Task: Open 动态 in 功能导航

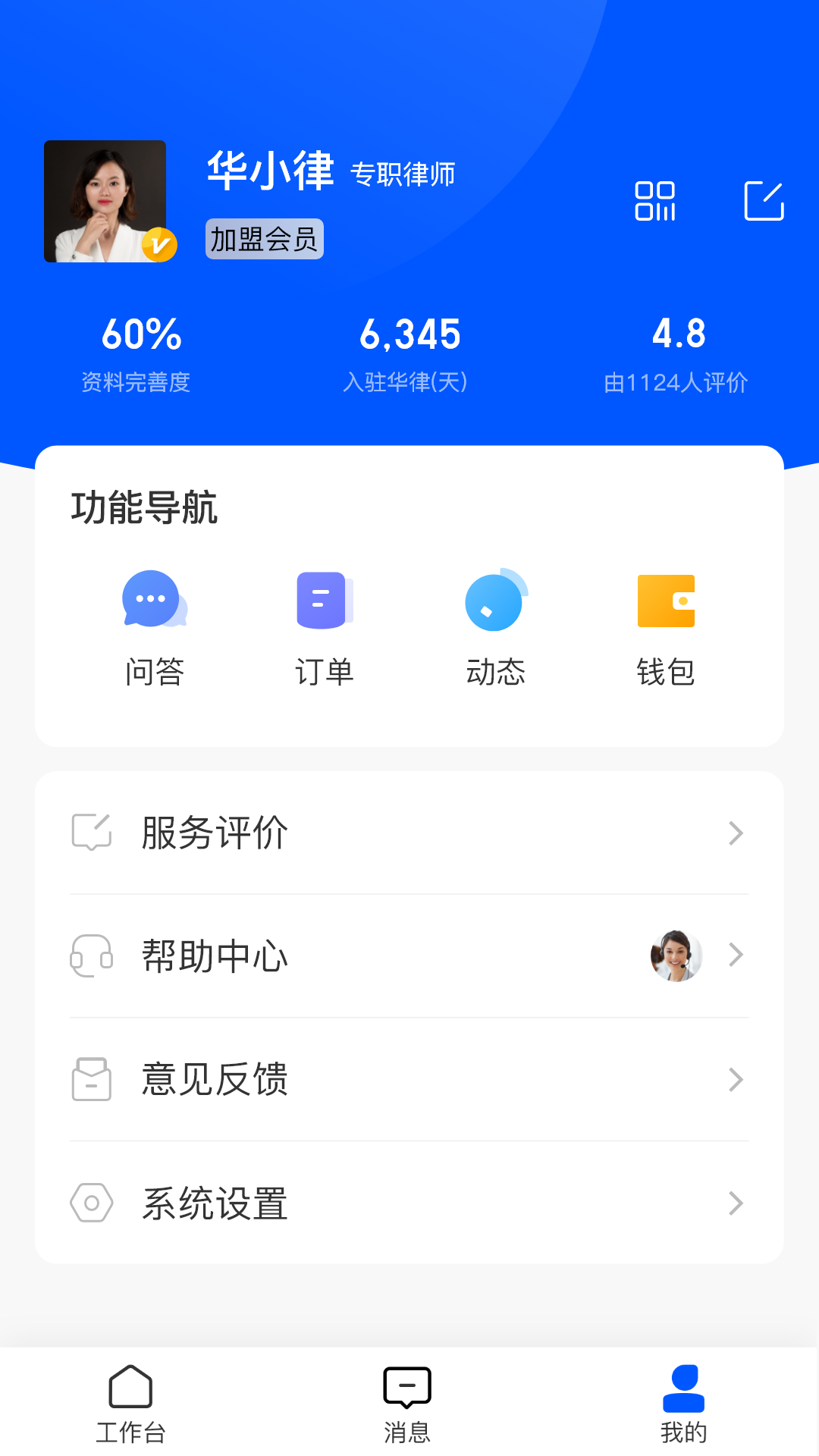Action: 495,628
